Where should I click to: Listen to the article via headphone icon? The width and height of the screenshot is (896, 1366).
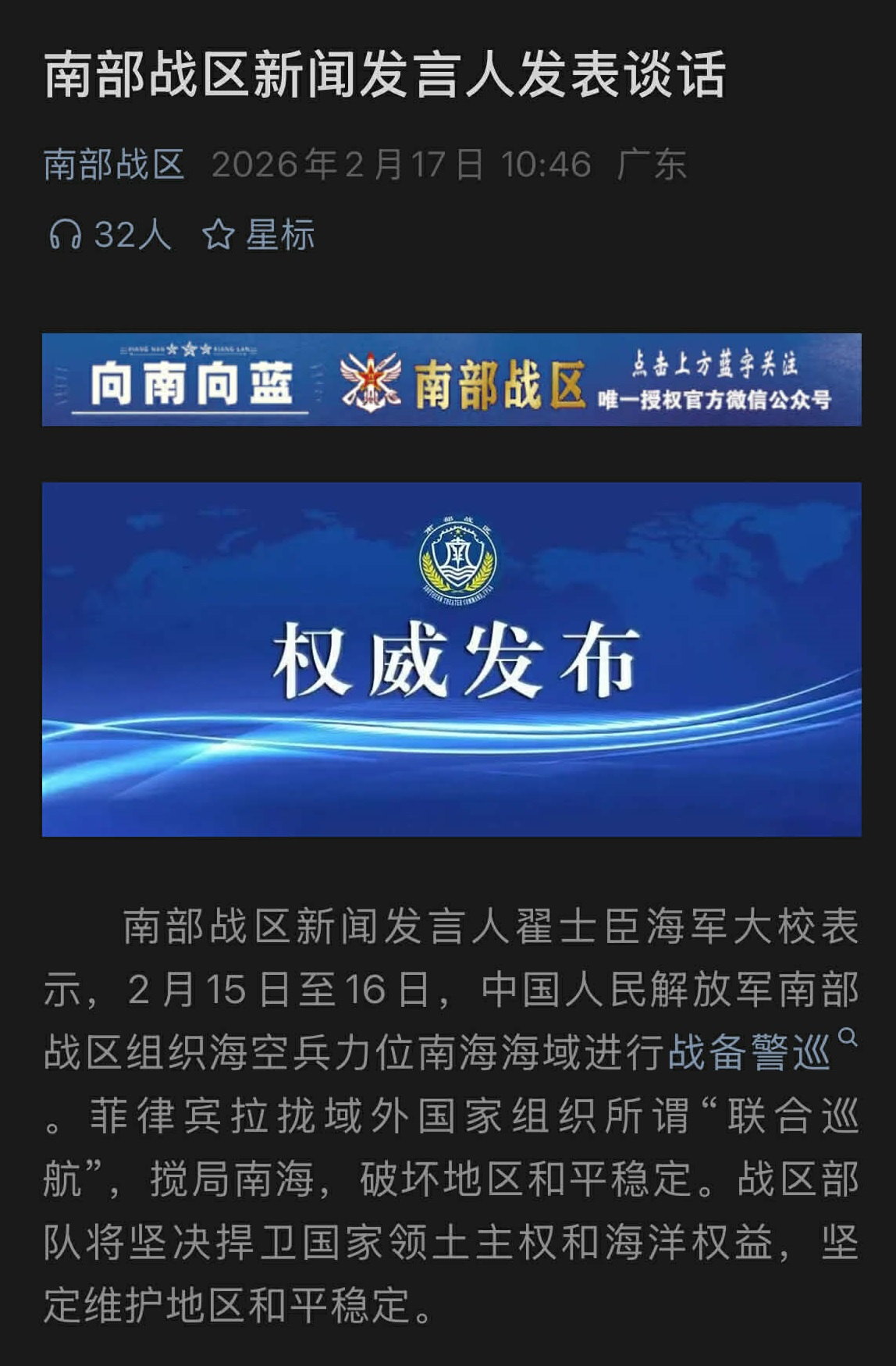(x=66, y=234)
